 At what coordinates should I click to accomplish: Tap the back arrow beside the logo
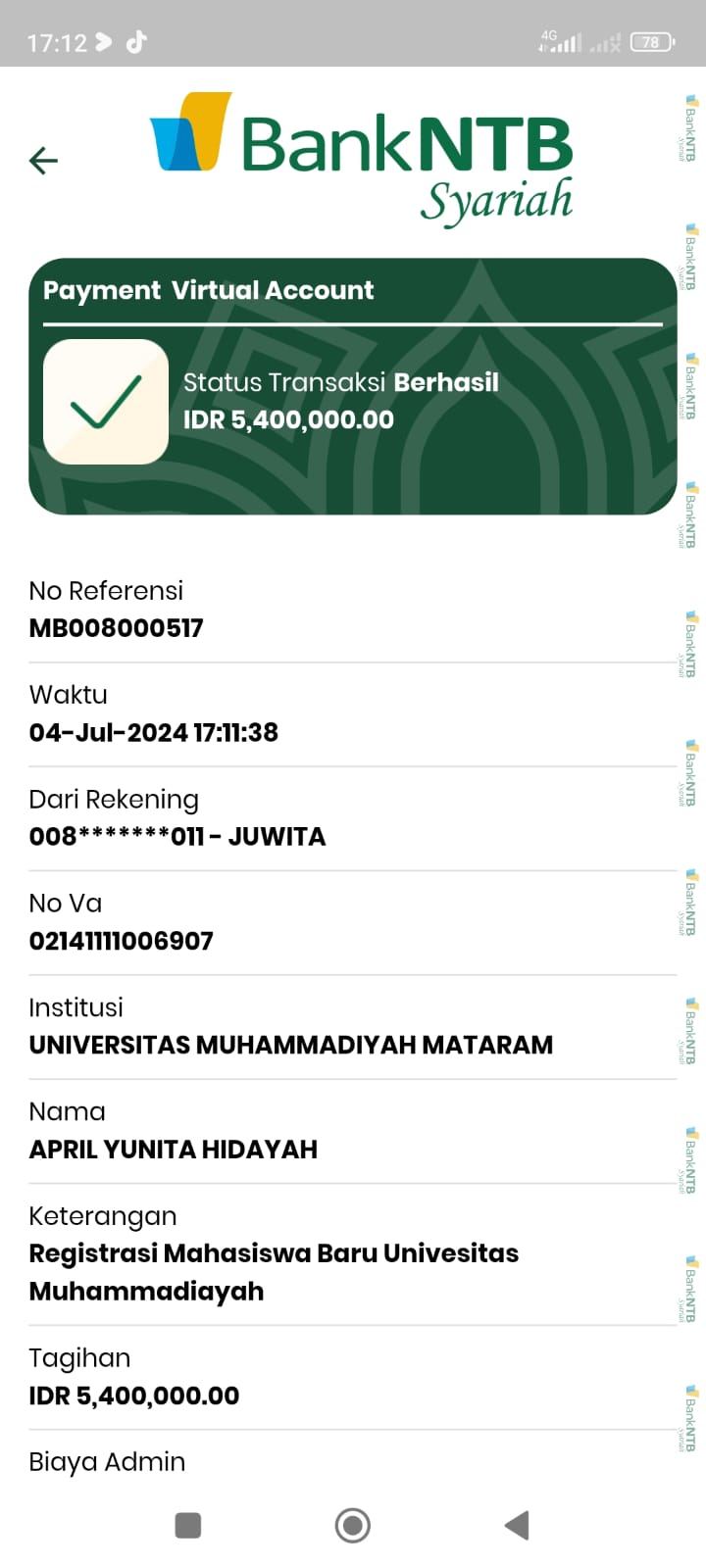pos(44,160)
